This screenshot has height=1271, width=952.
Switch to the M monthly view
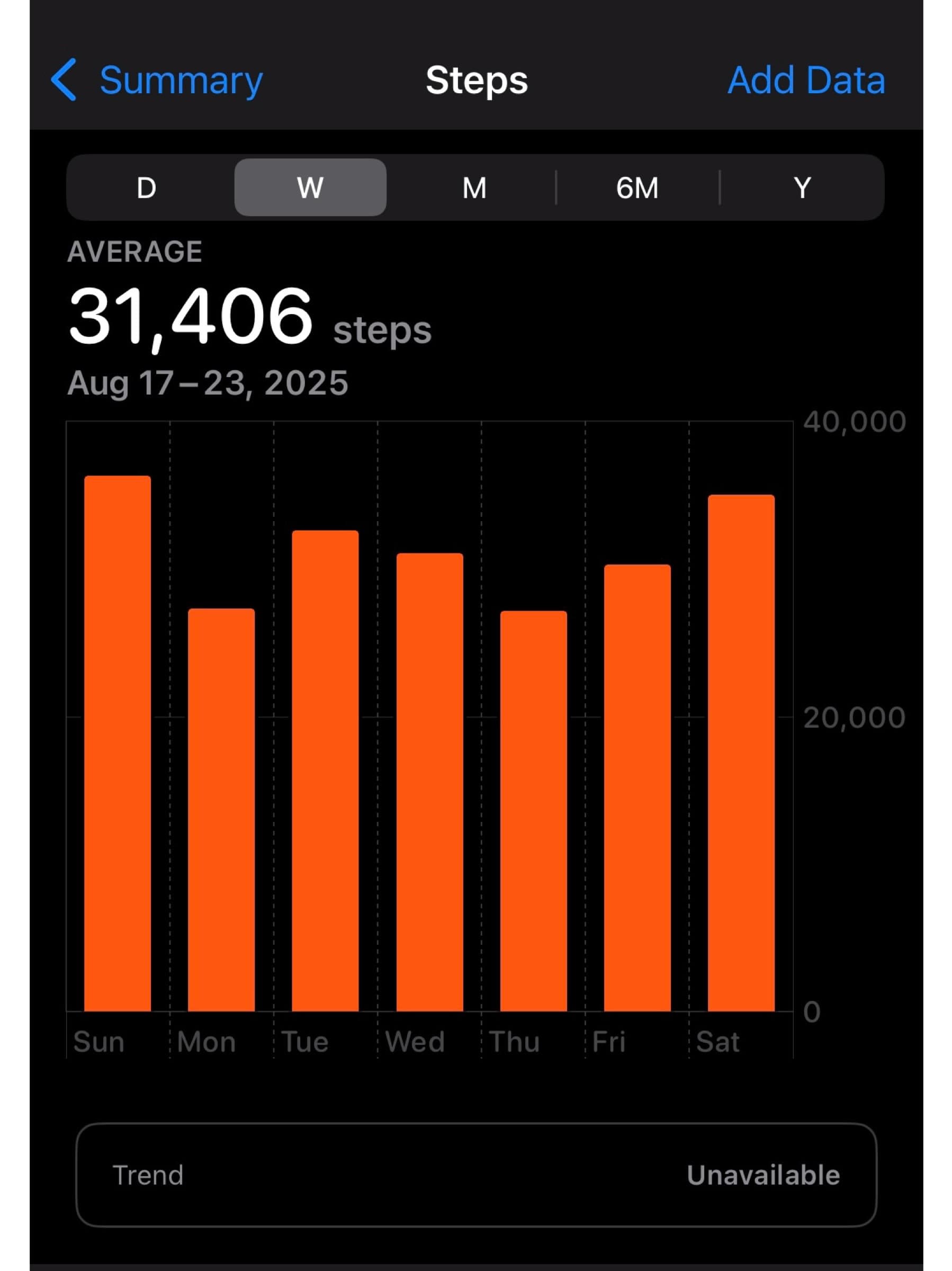[x=473, y=186]
